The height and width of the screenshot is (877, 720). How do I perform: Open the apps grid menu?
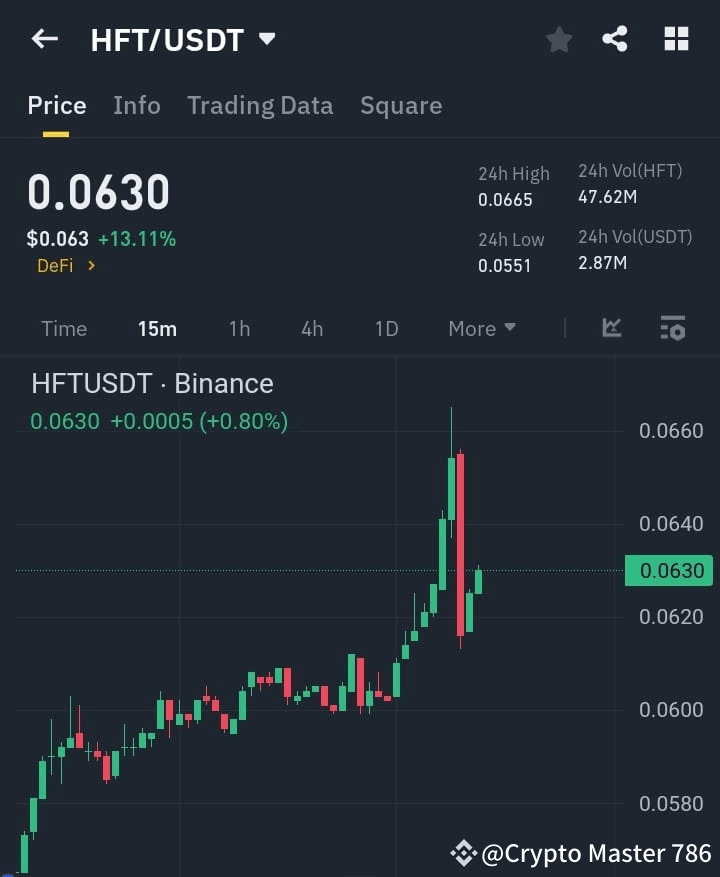click(676, 39)
